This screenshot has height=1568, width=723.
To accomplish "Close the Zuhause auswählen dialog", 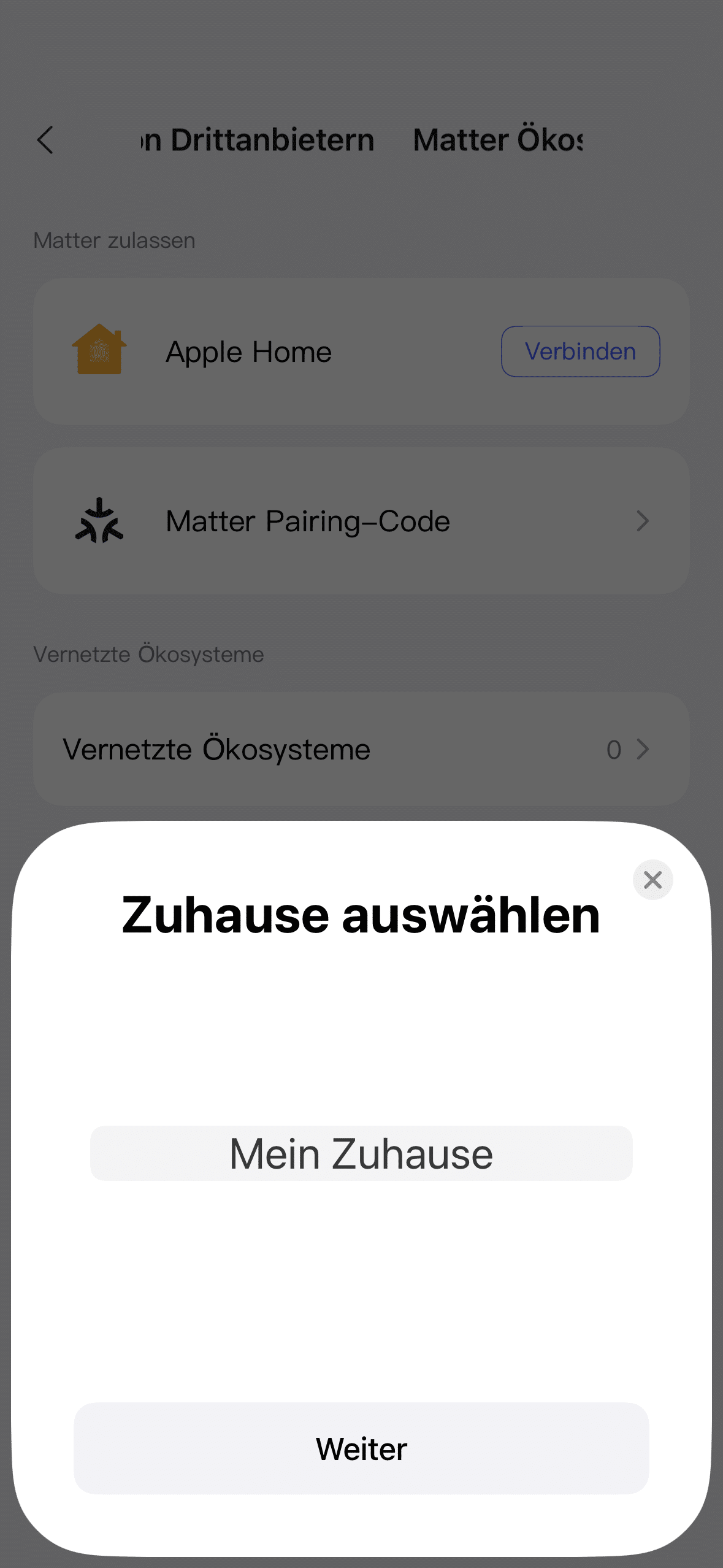I will [652, 880].
